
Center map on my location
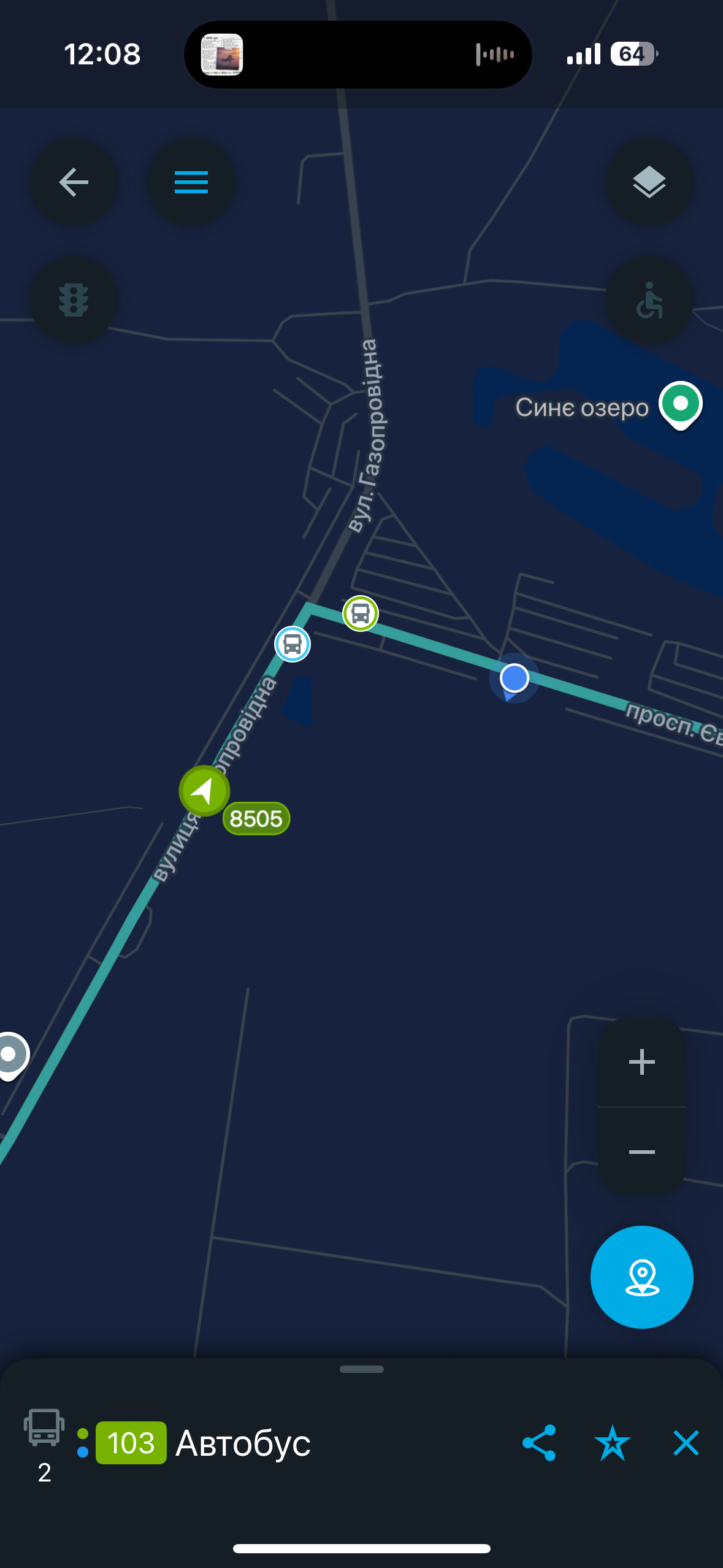[x=641, y=1277]
